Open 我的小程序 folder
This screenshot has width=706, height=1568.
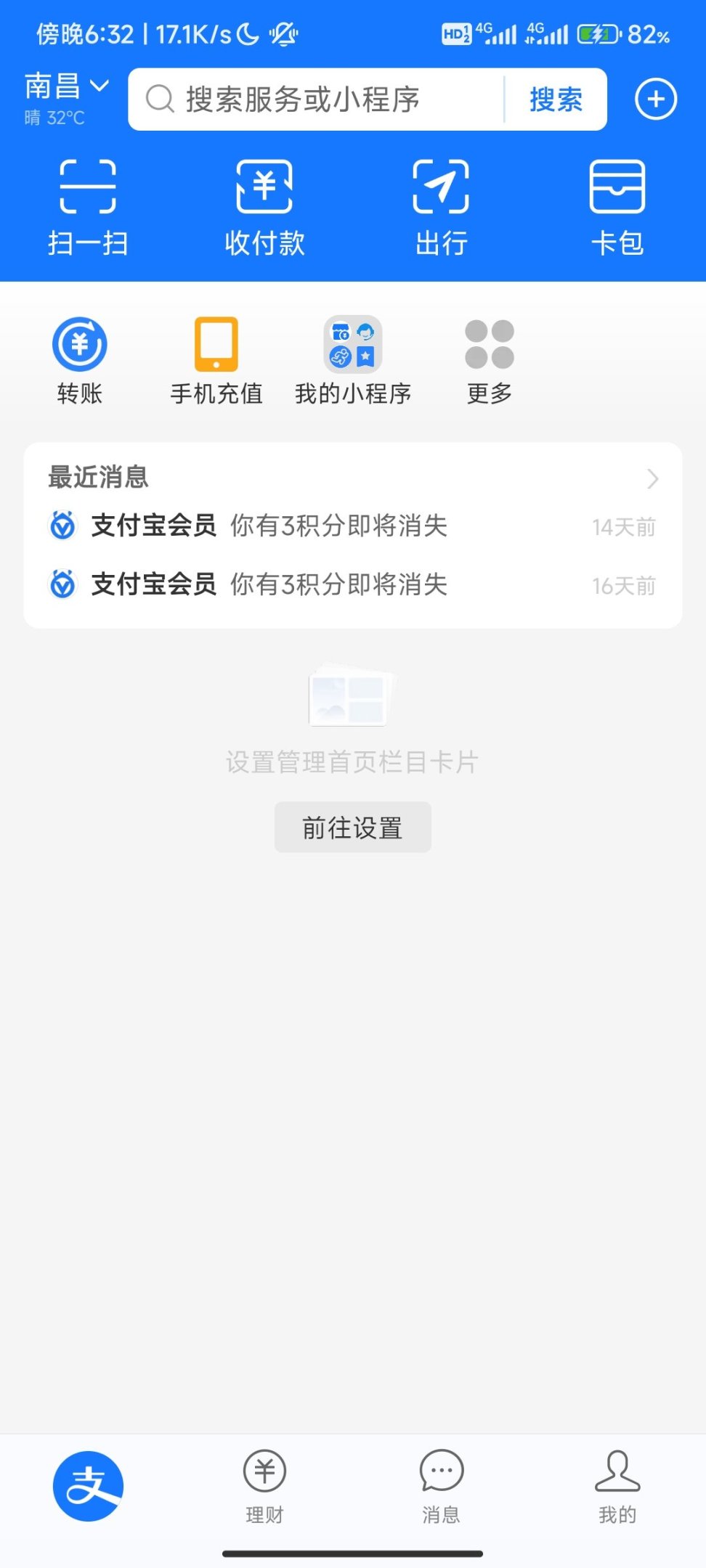click(x=353, y=360)
